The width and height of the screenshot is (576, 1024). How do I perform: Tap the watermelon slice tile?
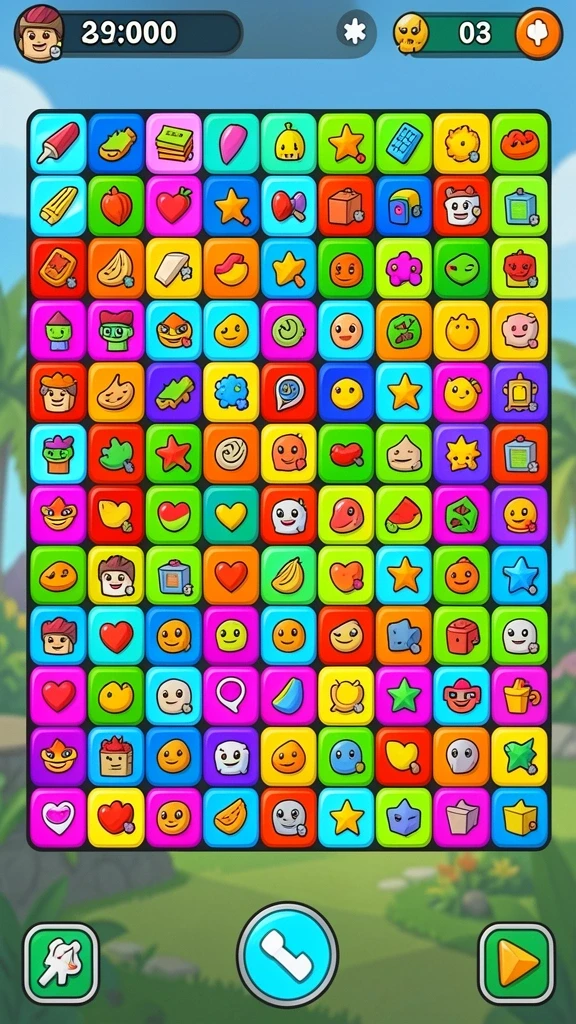point(404,515)
